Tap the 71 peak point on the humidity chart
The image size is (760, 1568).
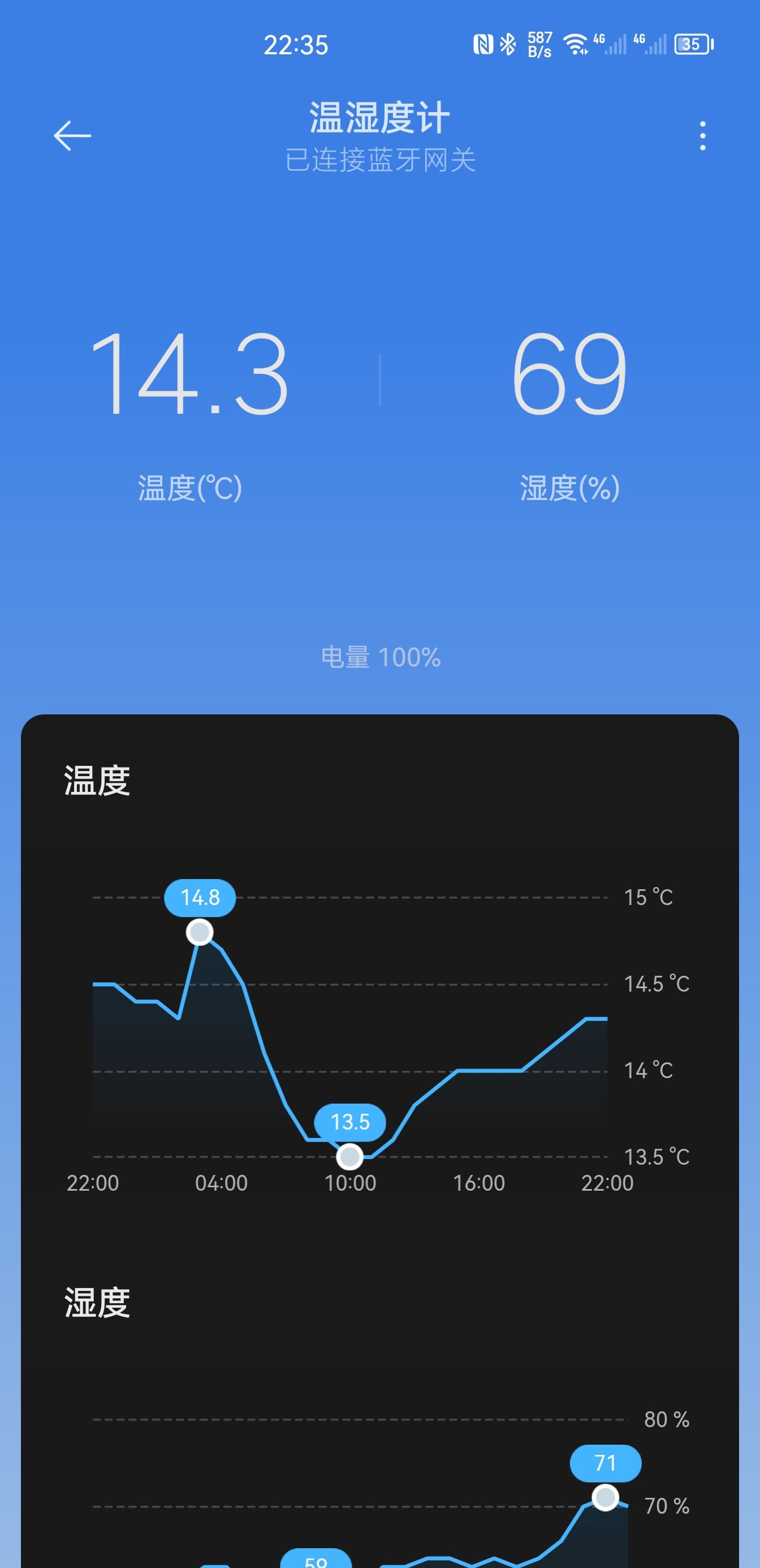point(606,1497)
